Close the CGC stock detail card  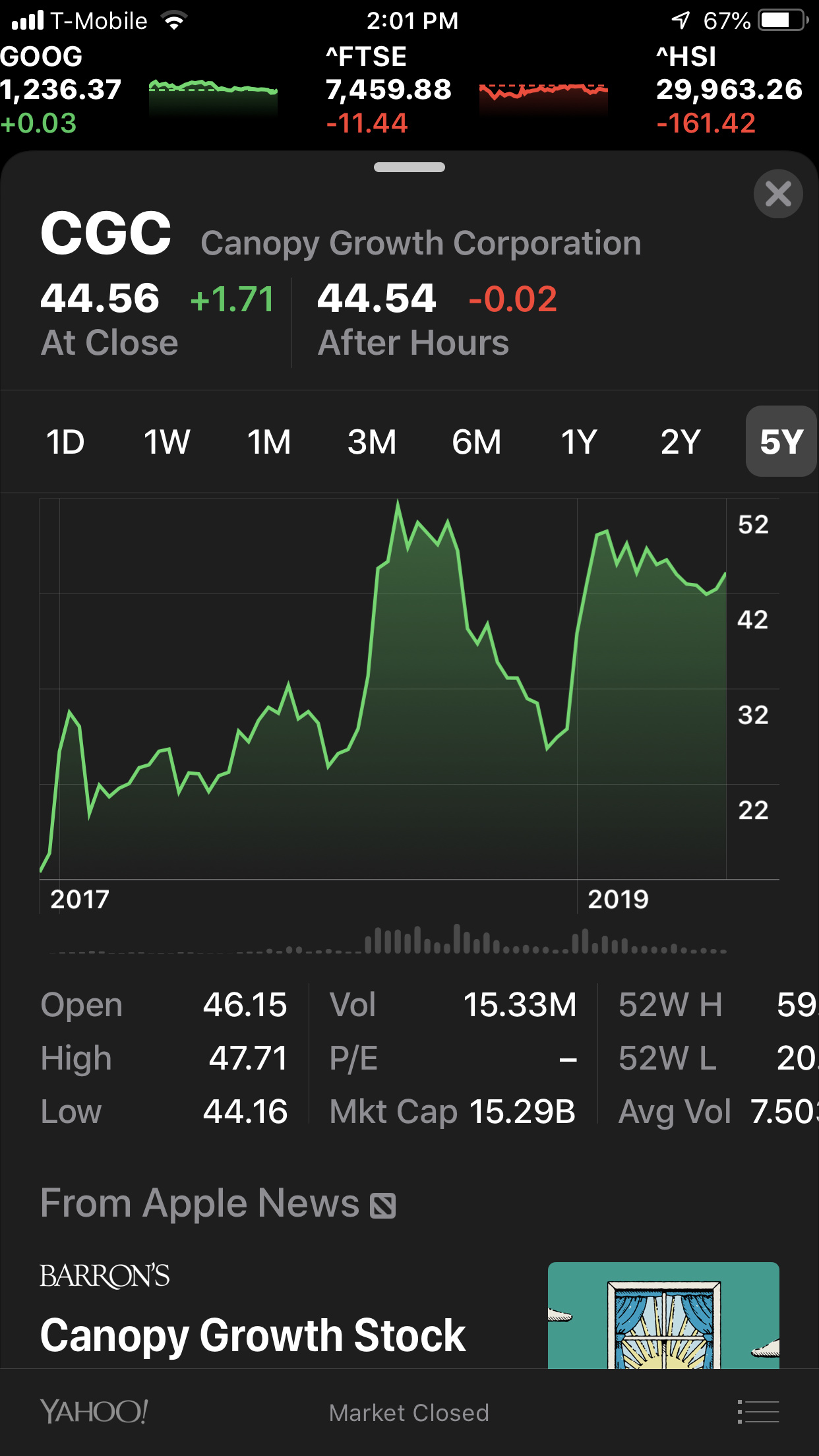[x=777, y=194]
